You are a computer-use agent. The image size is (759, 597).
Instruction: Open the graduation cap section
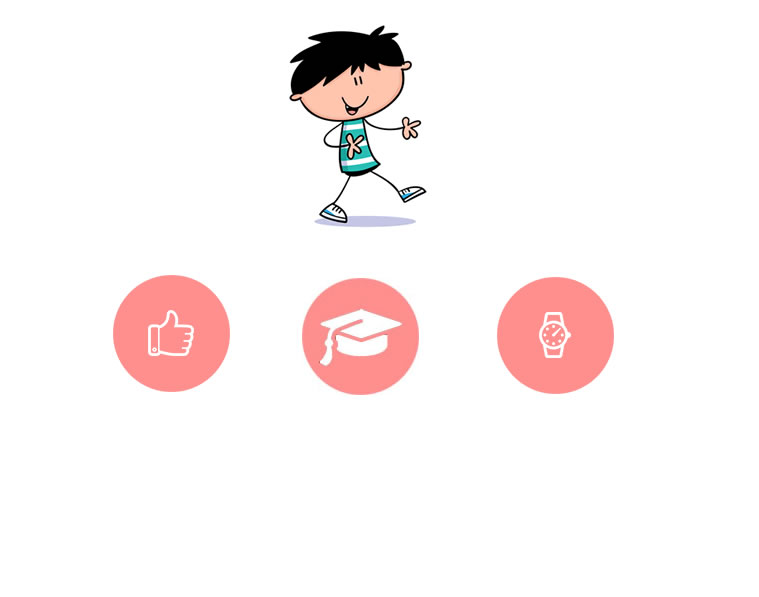pyautogui.click(x=360, y=336)
